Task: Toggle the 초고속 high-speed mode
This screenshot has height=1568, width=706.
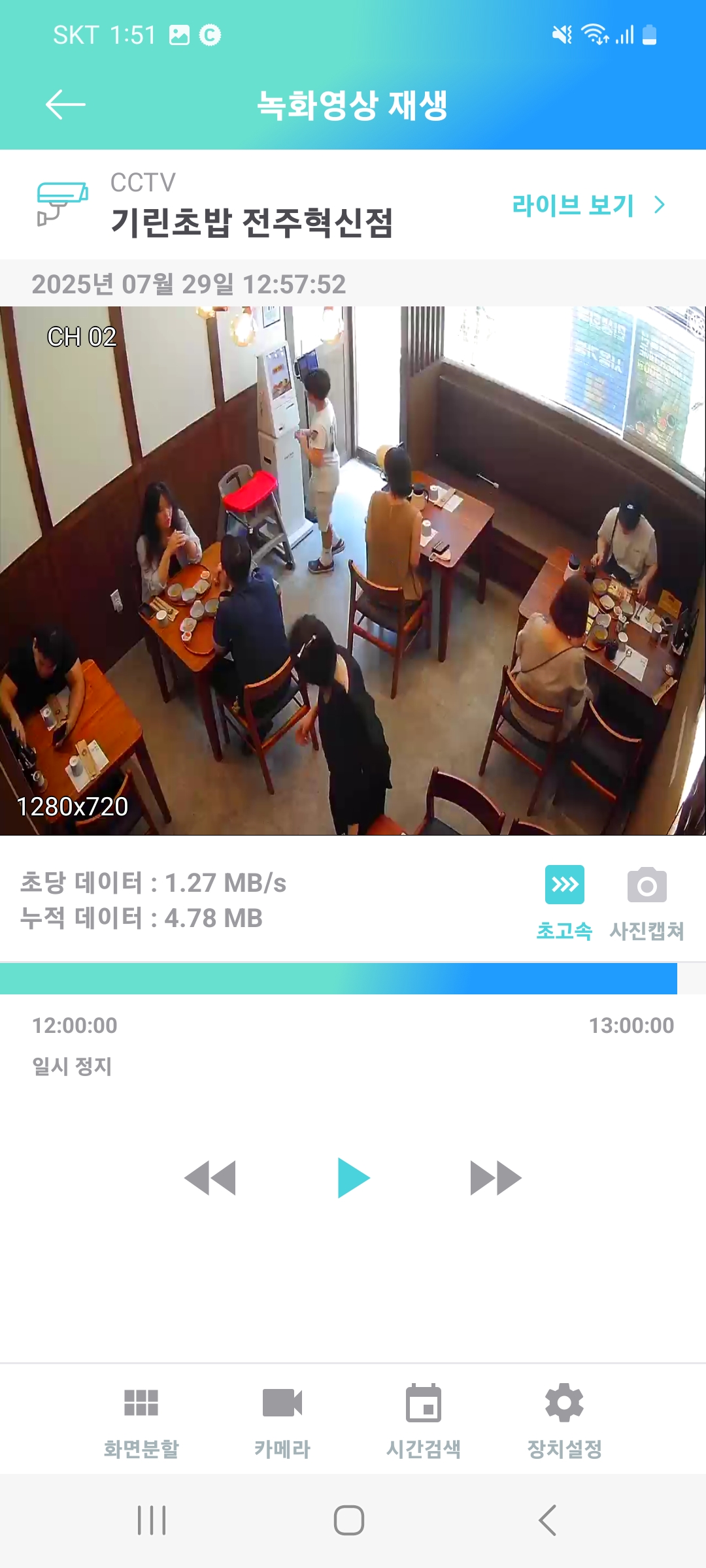Action: 564,902
